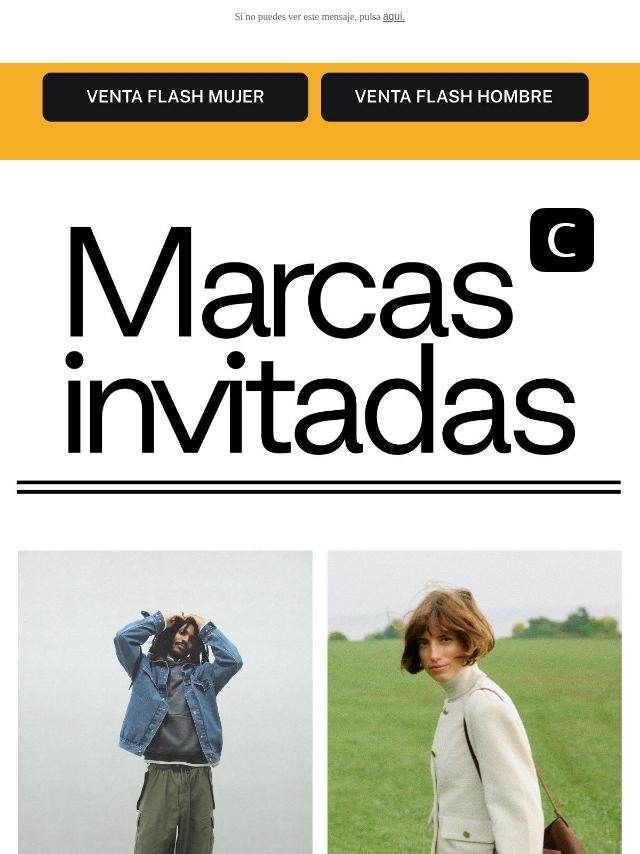This screenshot has width=640, height=854.
Task: Open Venta Flash Mujer
Action: coord(175,97)
